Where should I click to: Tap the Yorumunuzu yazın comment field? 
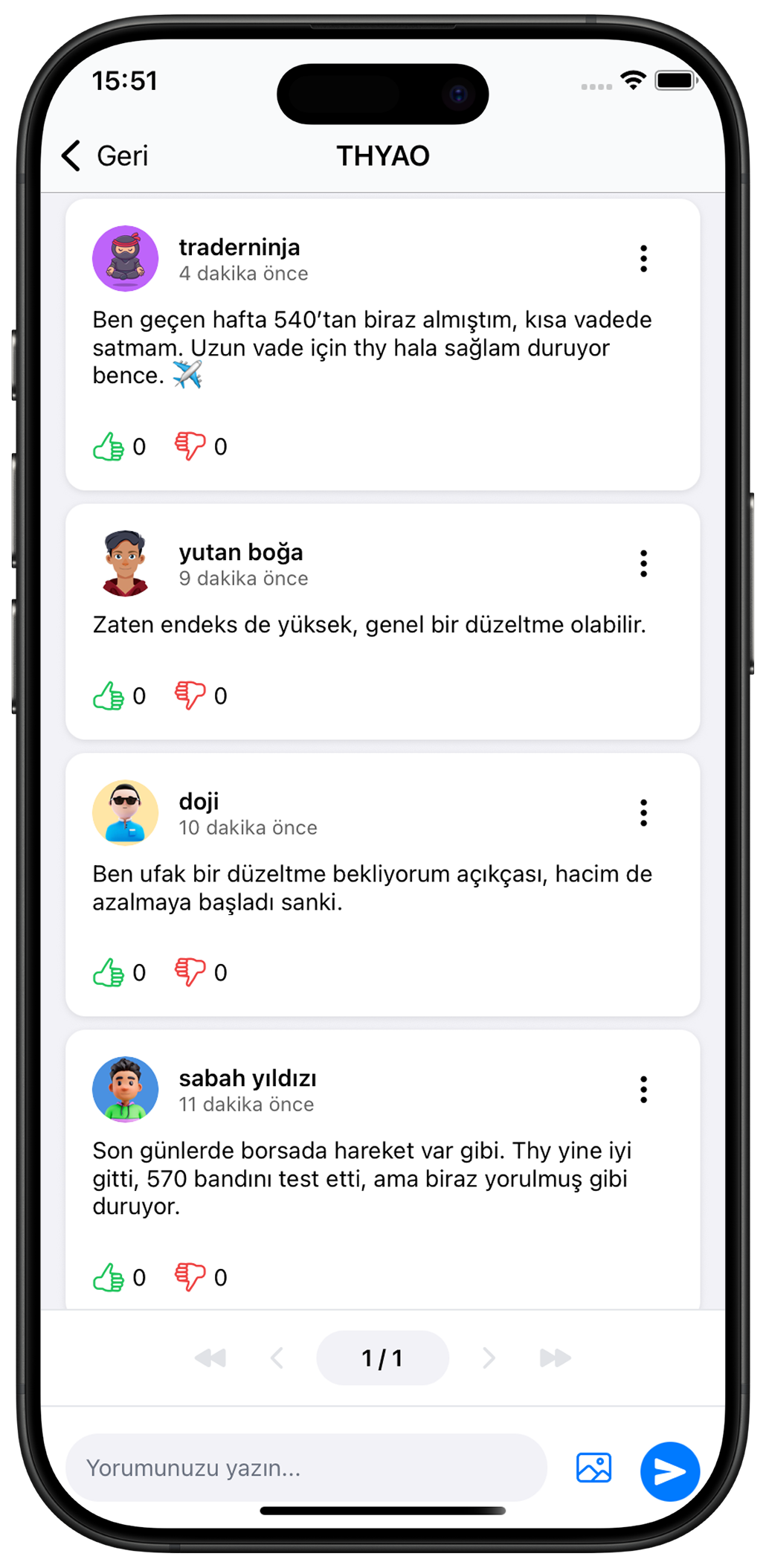pyautogui.click(x=297, y=1468)
